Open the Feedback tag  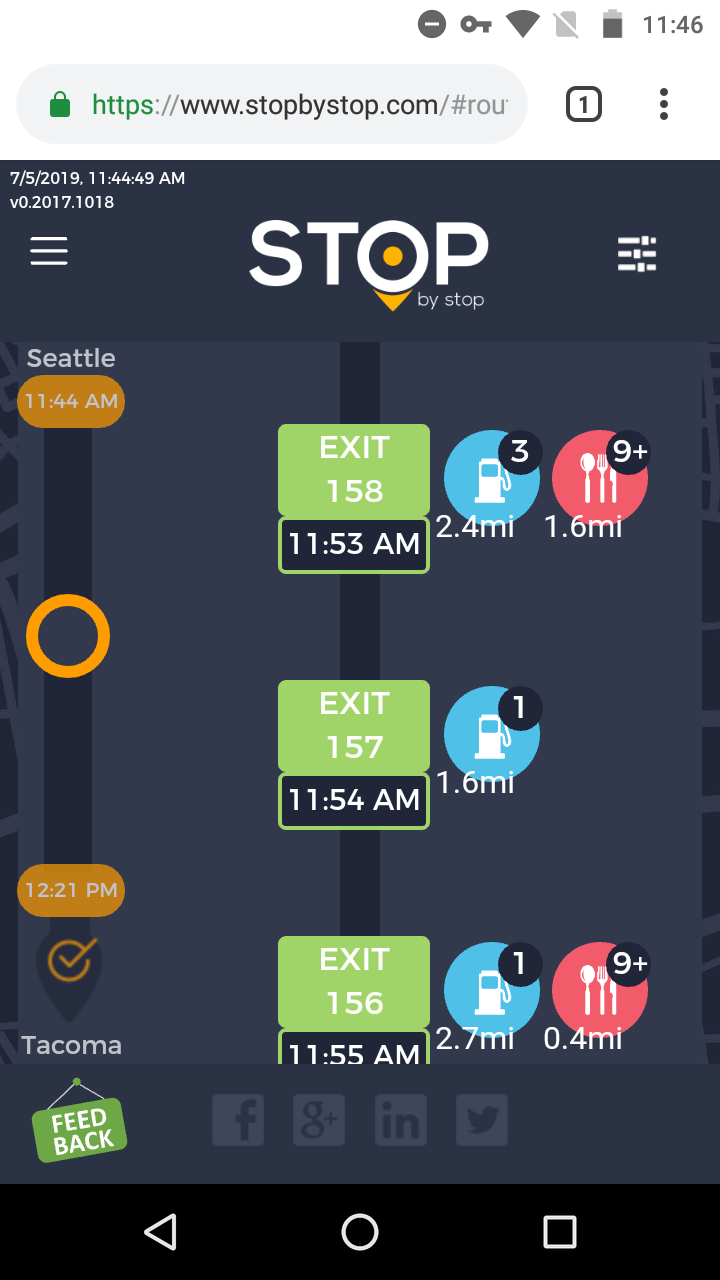[80, 1128]
